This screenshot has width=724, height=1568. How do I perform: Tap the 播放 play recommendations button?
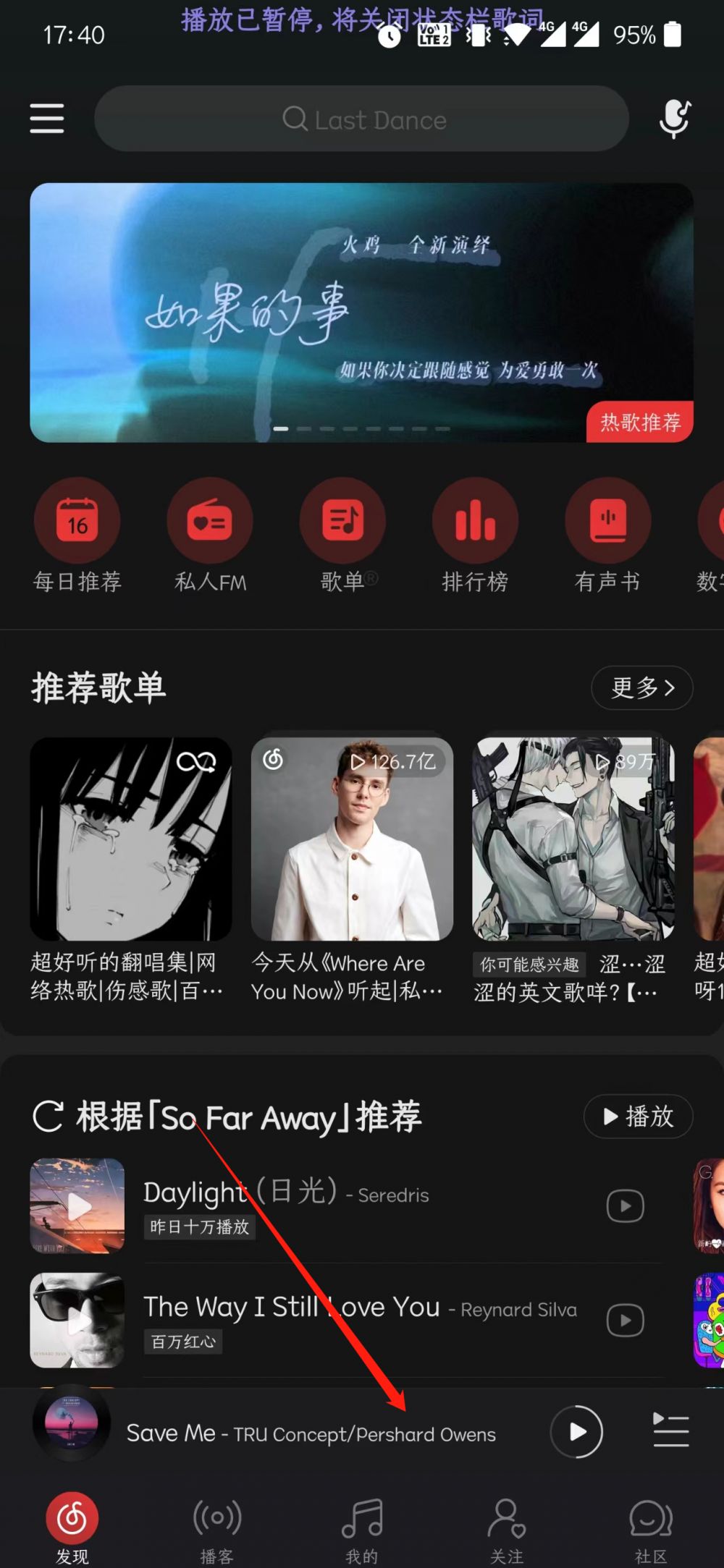[x=637, y=1116]
